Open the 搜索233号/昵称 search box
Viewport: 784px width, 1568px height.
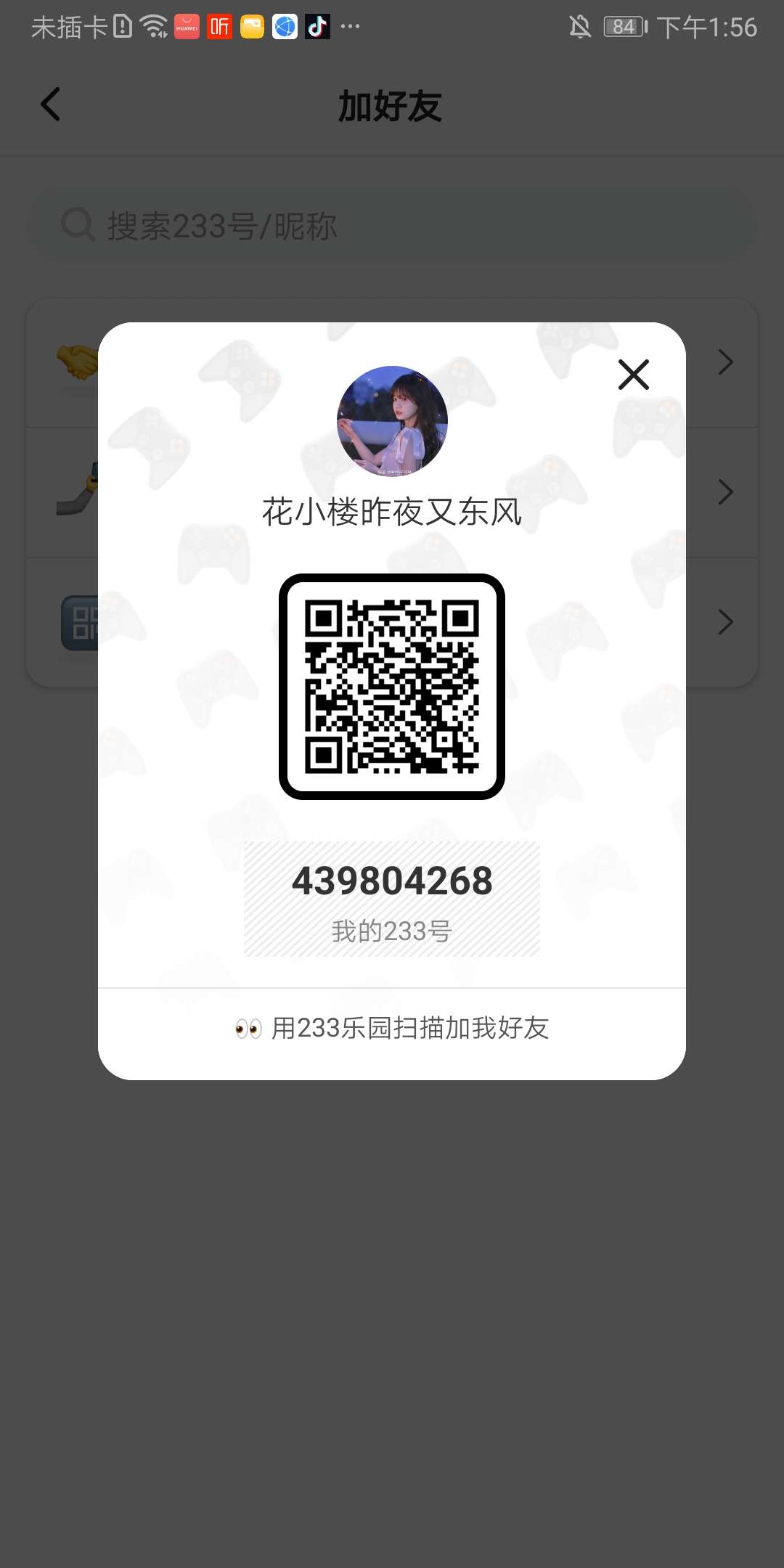coord(392,226)
